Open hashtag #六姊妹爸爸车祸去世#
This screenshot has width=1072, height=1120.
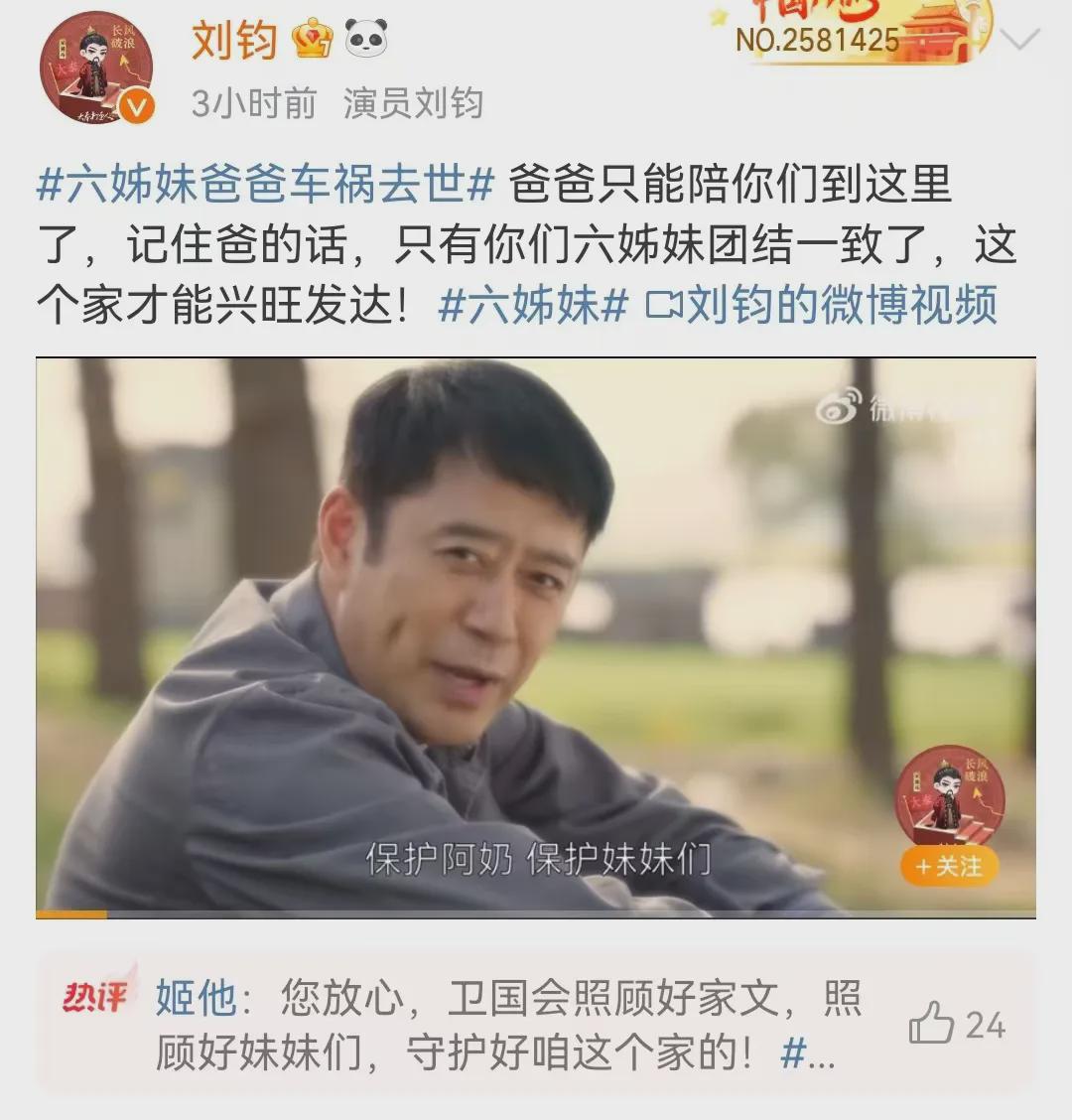click(x=266, y=186)
